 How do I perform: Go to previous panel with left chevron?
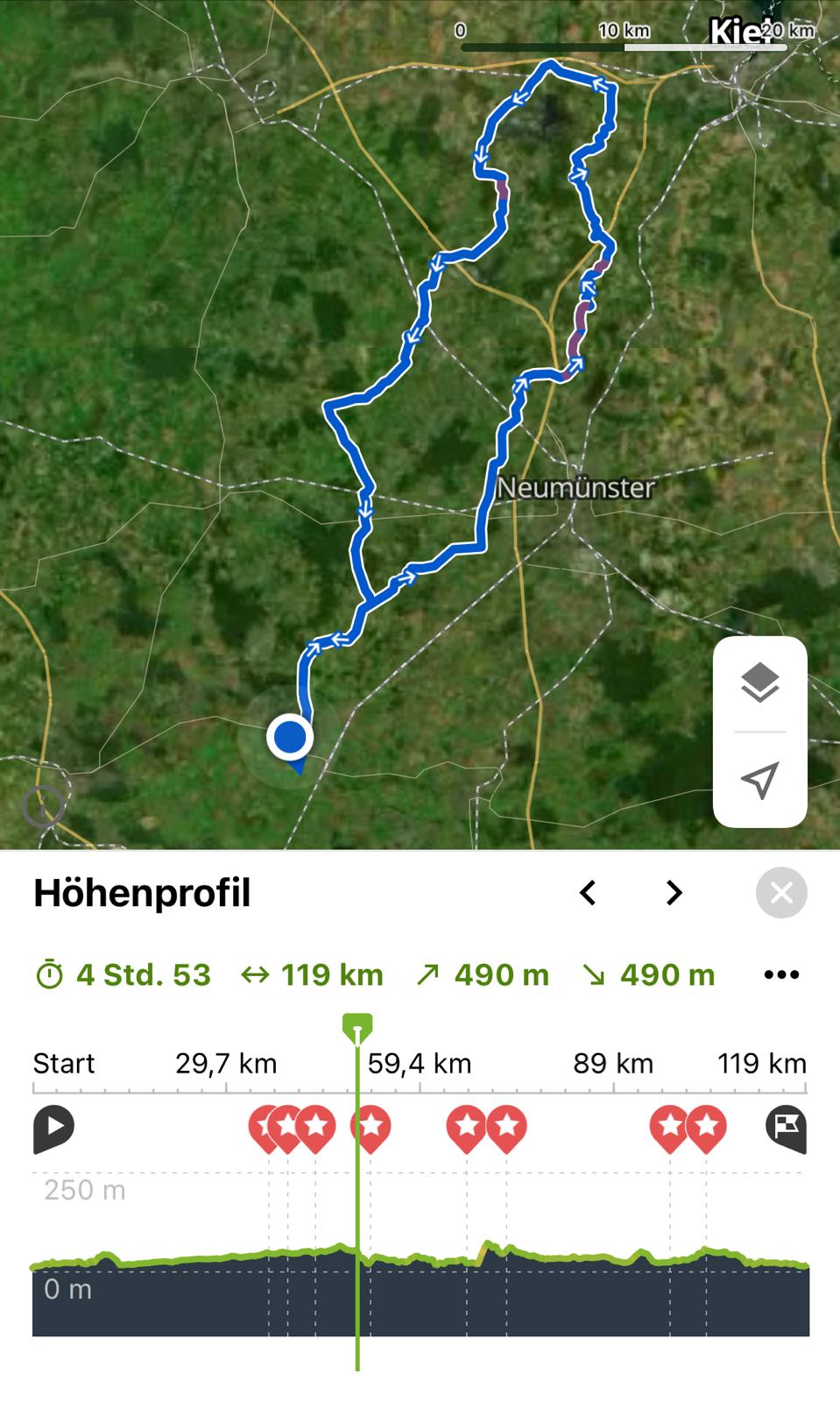[x=588, y=893]
